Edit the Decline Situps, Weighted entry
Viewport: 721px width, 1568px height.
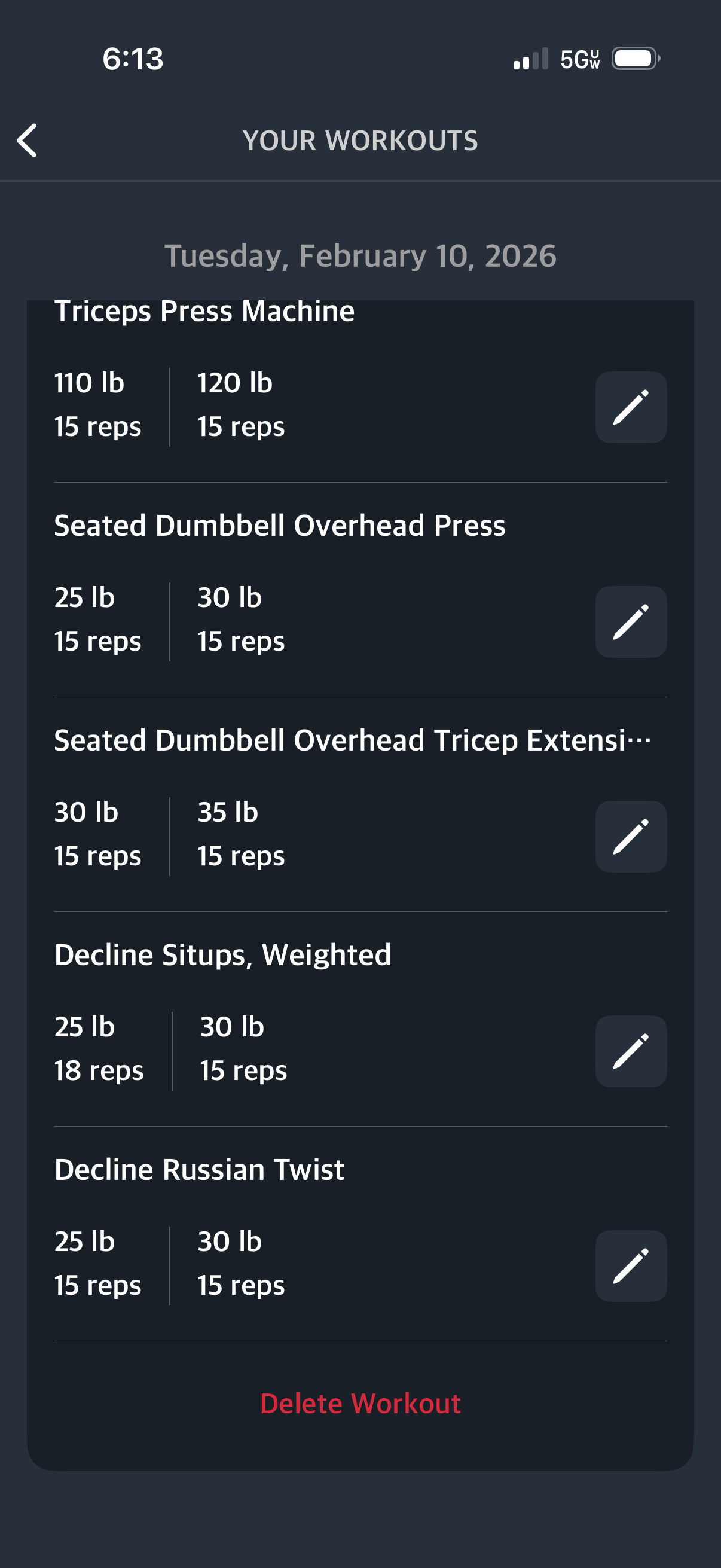tap(630, 1051)
